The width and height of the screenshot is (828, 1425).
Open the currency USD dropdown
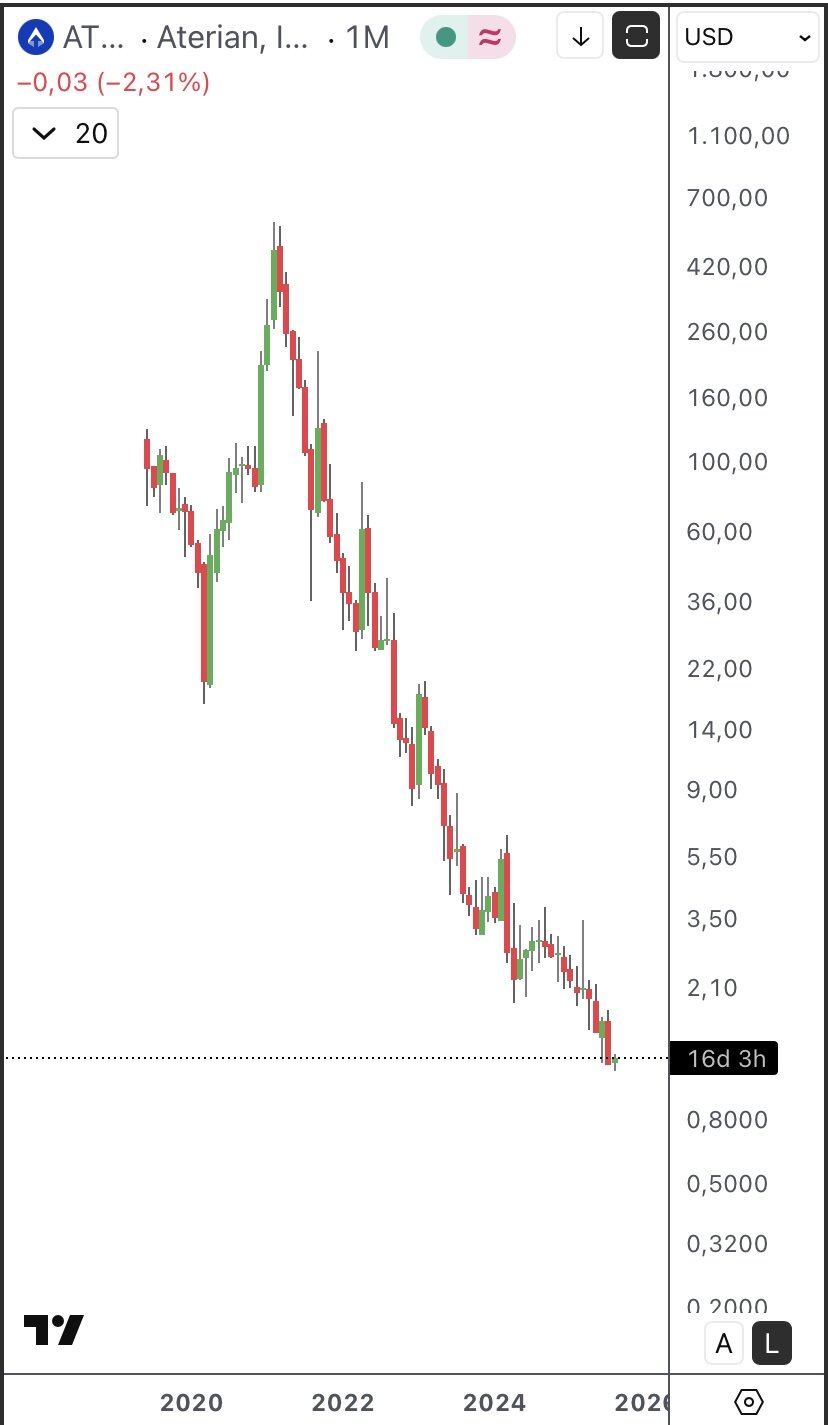point(748,38)
